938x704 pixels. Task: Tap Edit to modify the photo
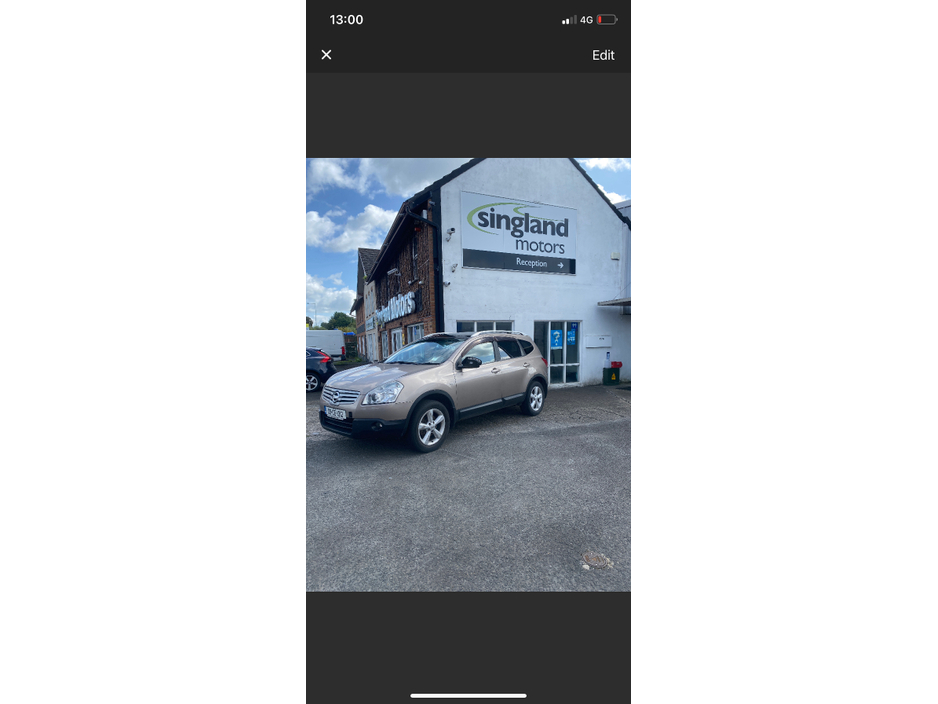(x=603, y=55)
